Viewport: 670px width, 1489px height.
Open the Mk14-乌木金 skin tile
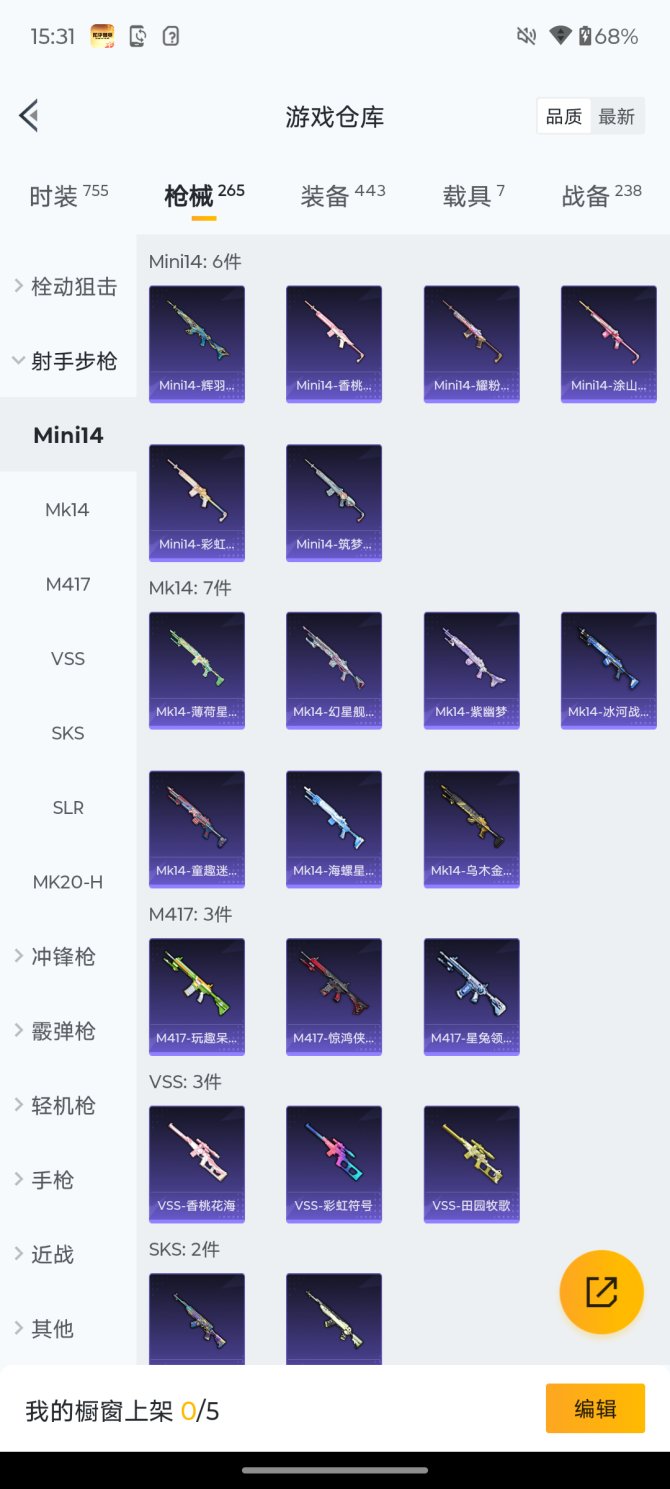click(x=471, y=828)
